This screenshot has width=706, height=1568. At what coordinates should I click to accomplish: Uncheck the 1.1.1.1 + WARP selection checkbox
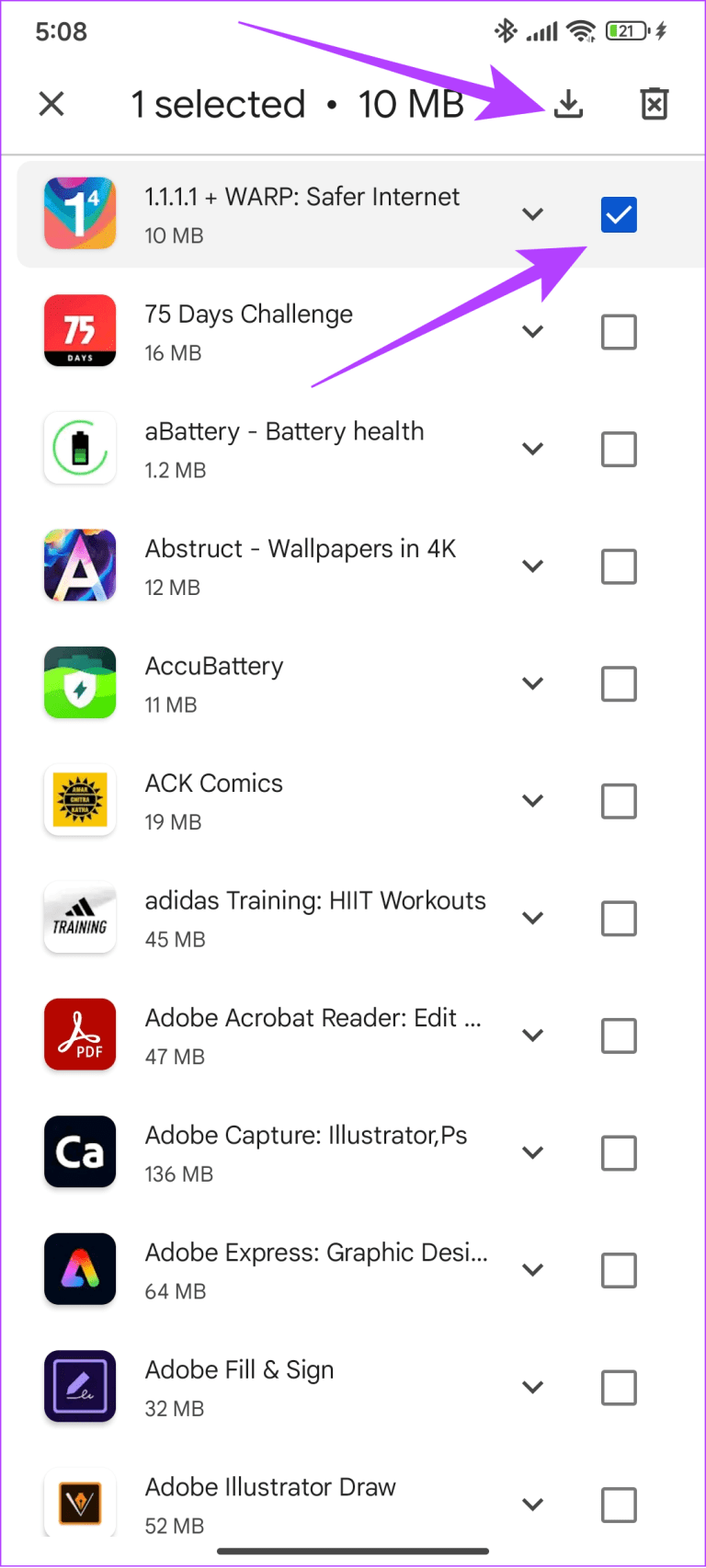(618, 214)
